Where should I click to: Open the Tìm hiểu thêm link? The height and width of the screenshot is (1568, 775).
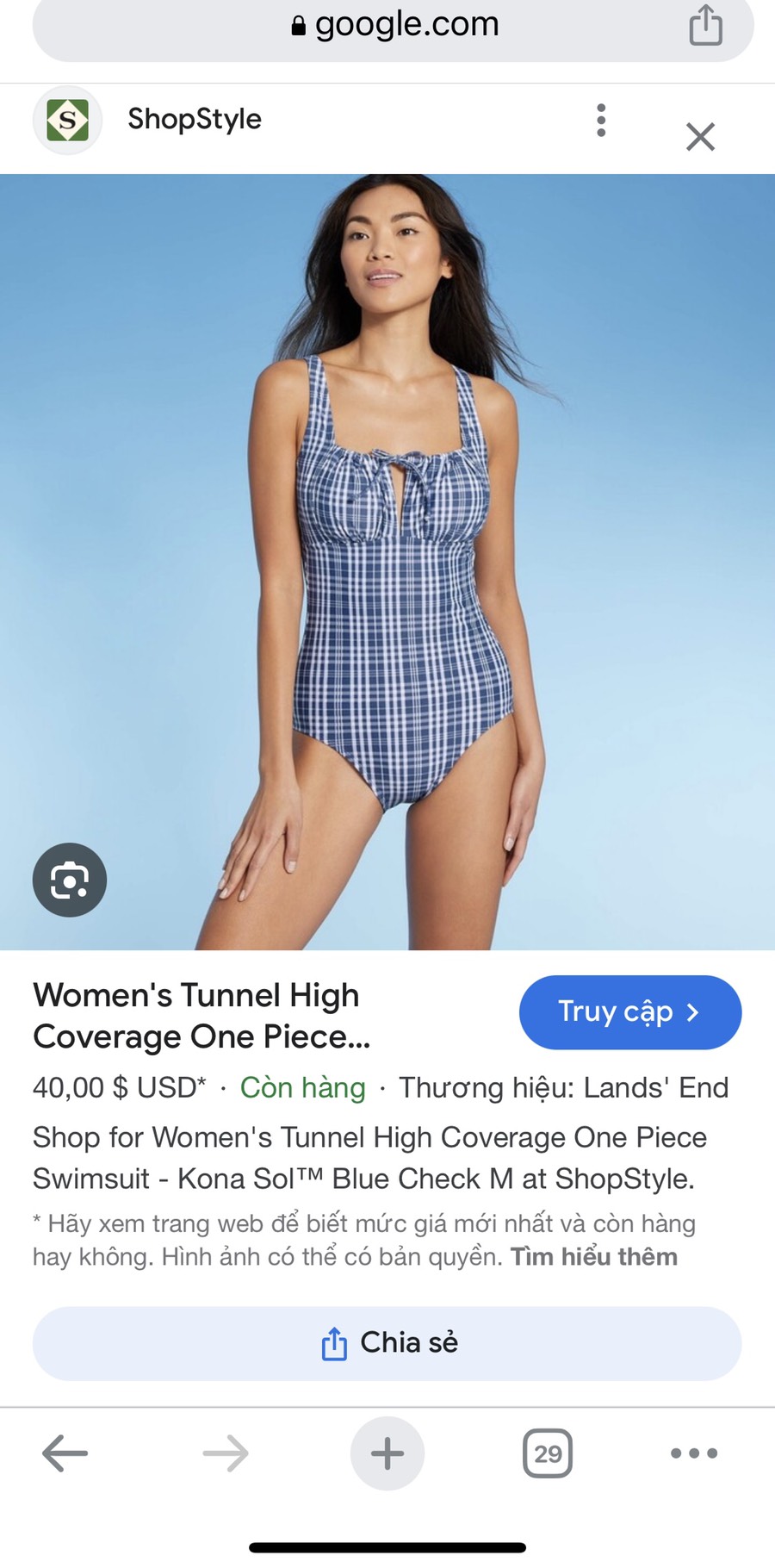tap(593, 1256)
